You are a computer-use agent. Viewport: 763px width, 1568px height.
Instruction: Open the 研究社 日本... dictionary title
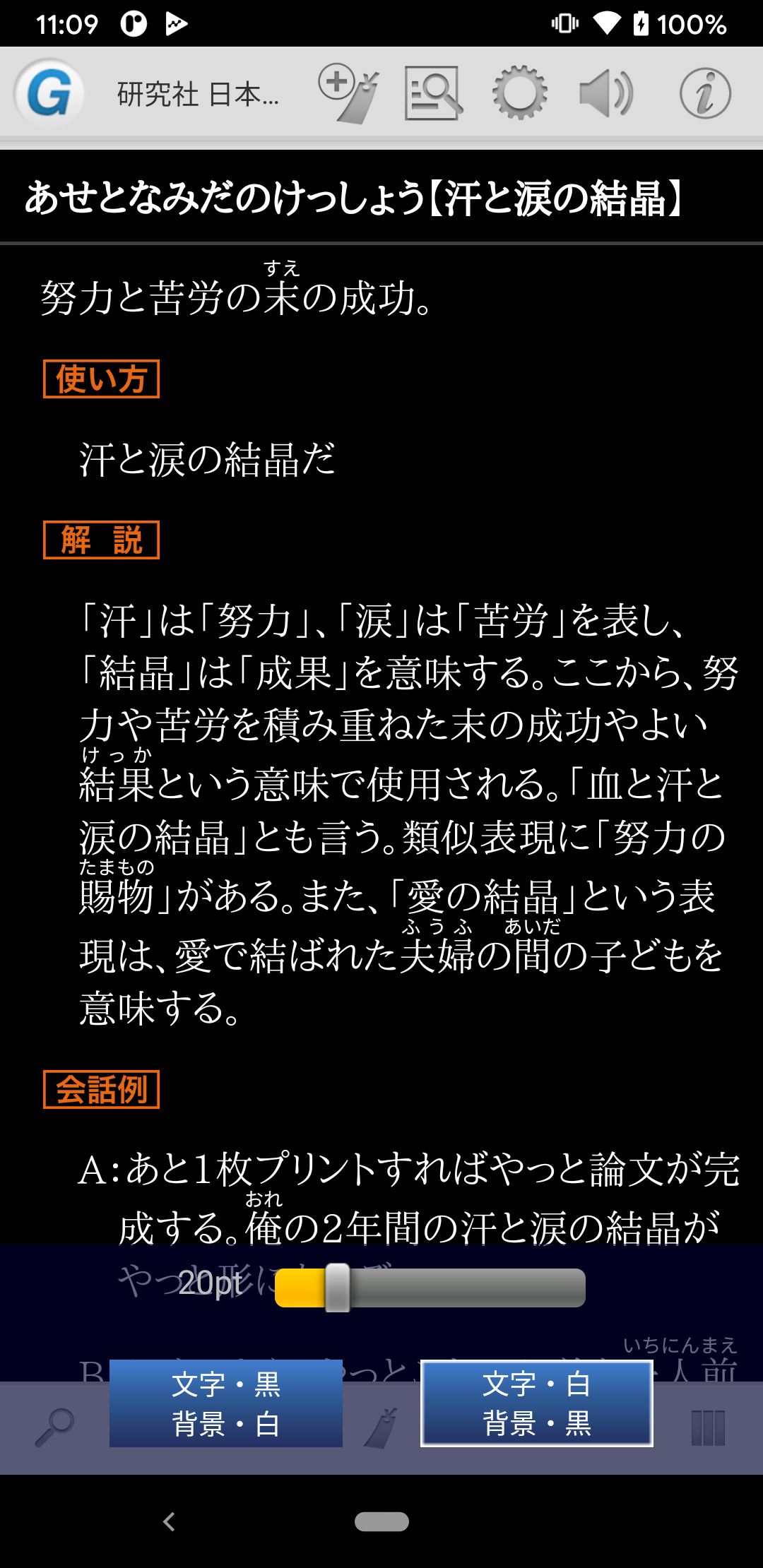coord(198,94)
